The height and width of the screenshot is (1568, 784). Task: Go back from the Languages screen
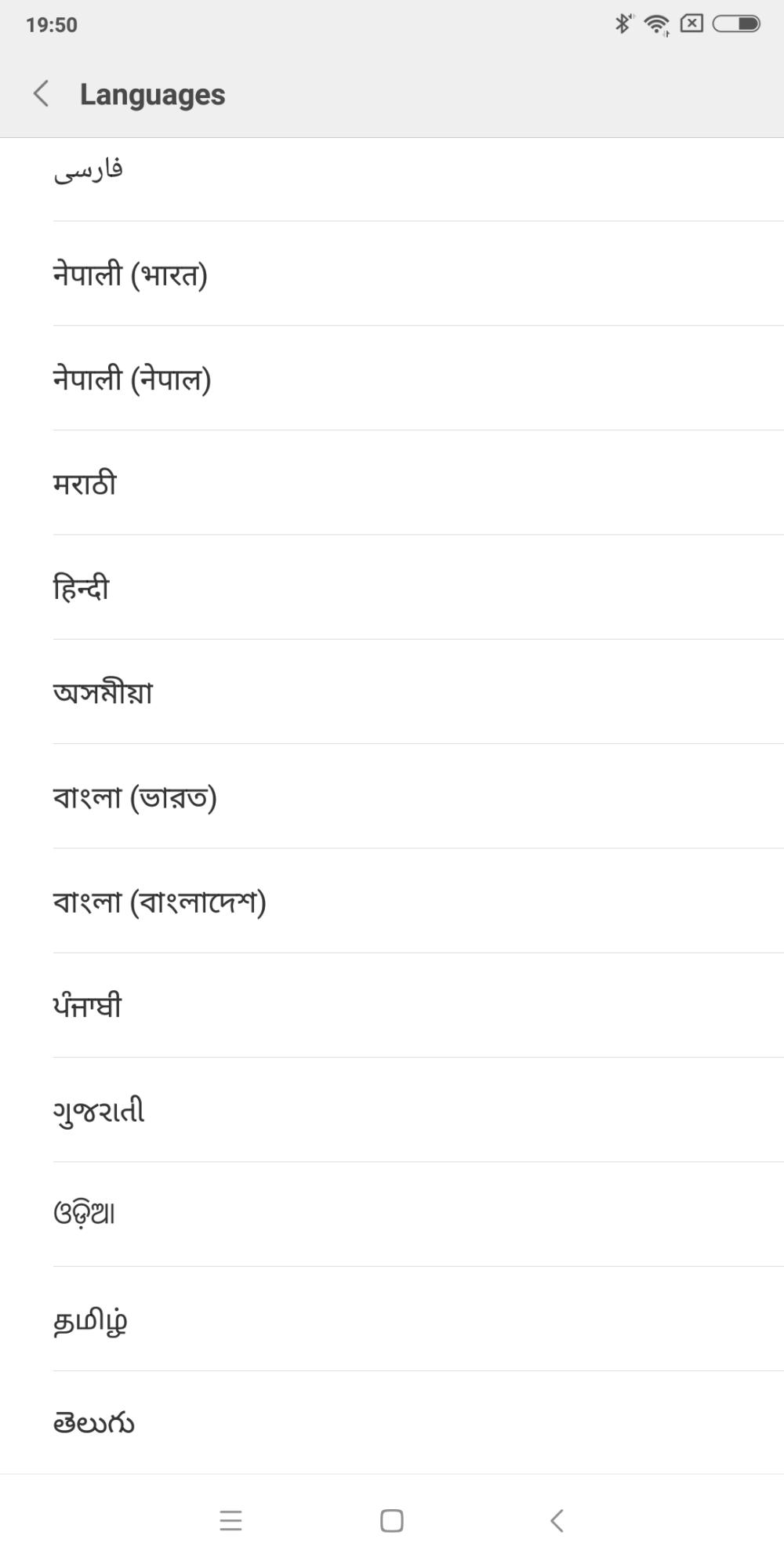[42, 94]
